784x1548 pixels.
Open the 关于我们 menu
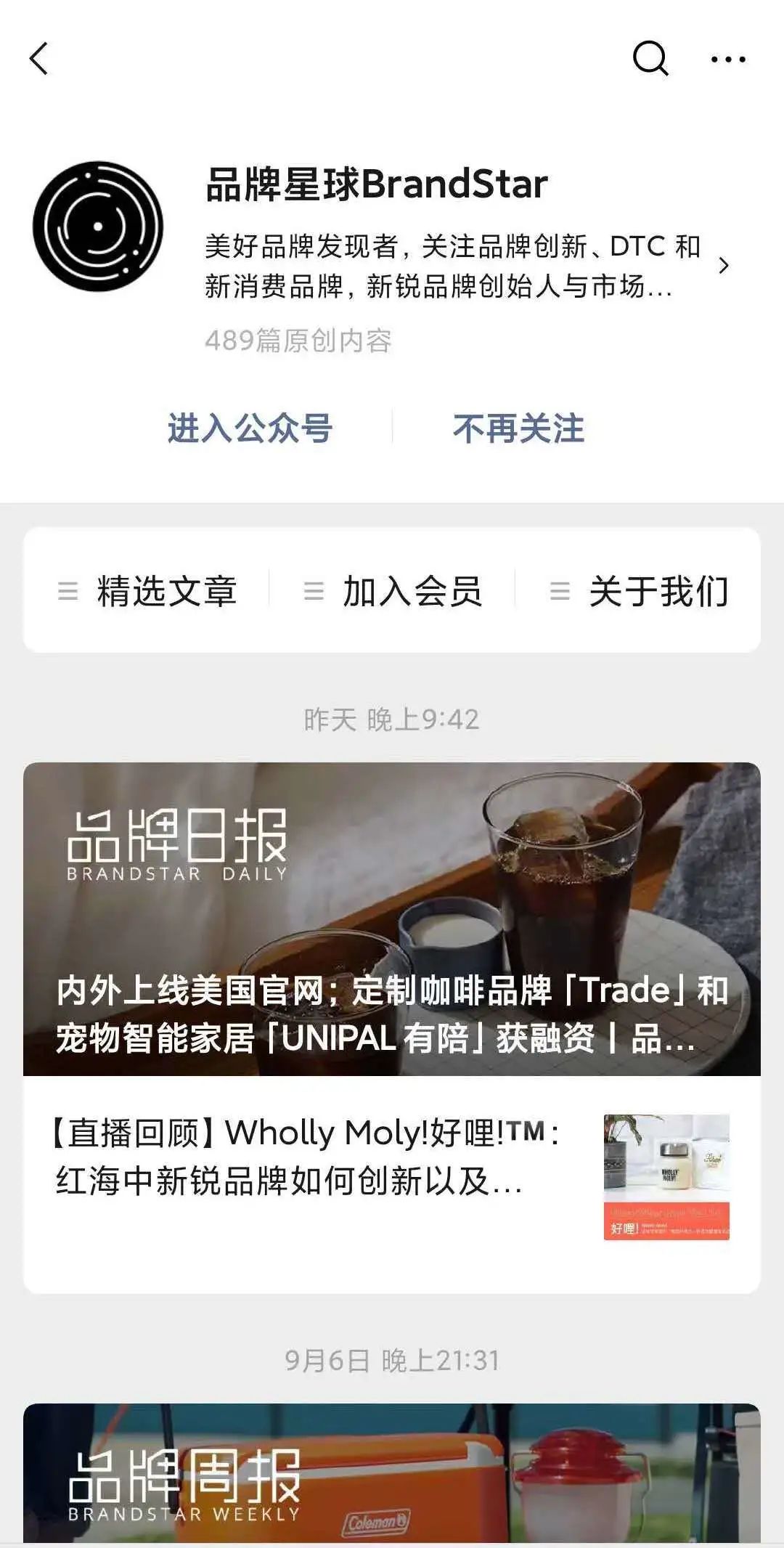(x=639, y=591)
